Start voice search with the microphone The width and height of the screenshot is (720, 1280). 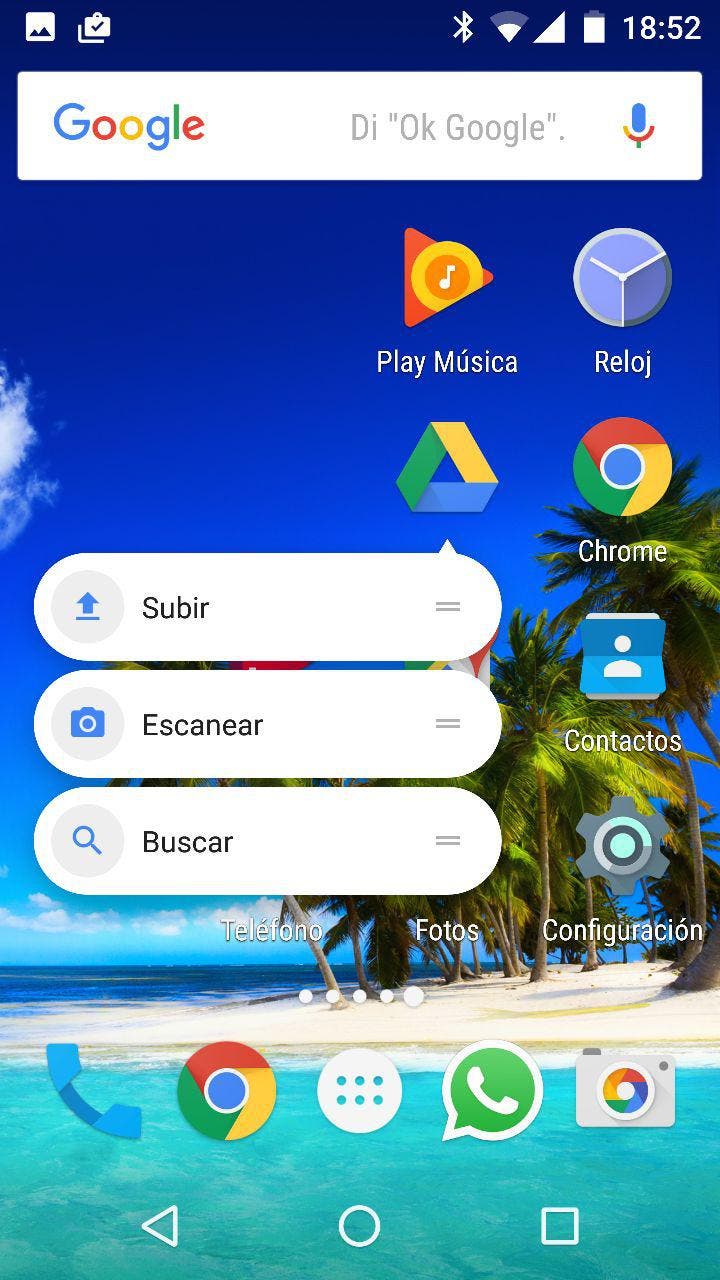(638, 127)
